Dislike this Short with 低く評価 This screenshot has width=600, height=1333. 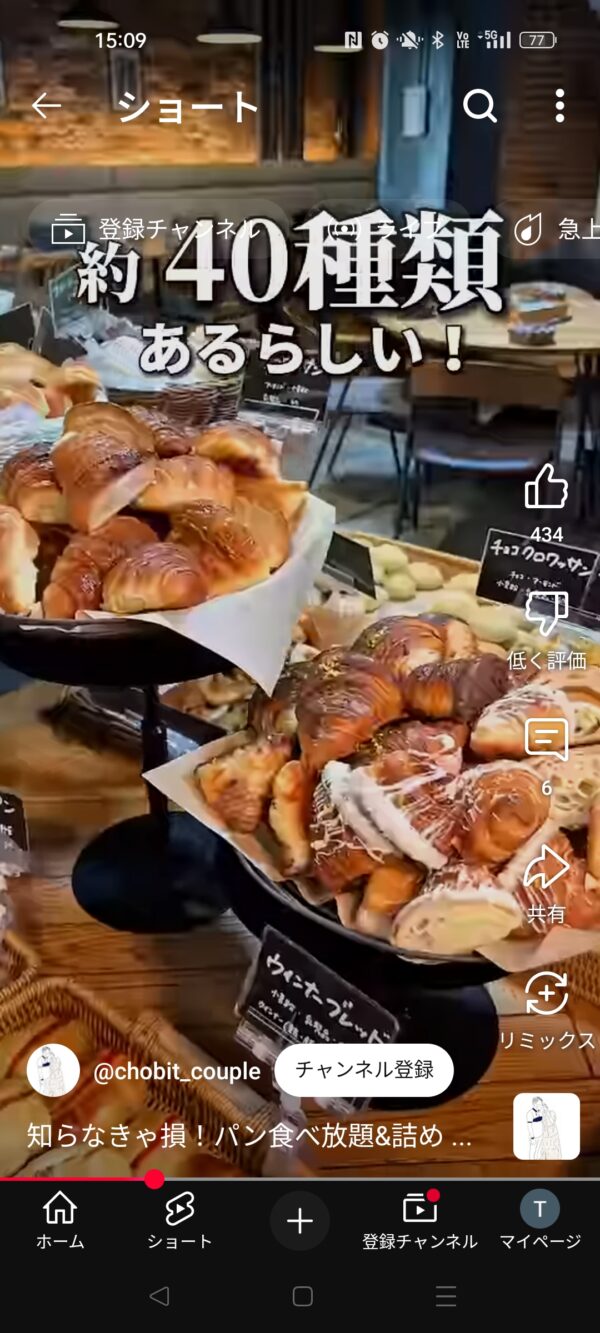pos(546,615)
